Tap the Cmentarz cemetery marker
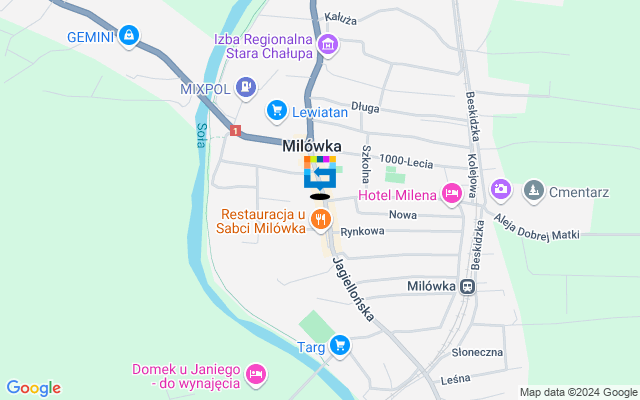The height and width of the screenshot is (400, 640). (536, 188)
